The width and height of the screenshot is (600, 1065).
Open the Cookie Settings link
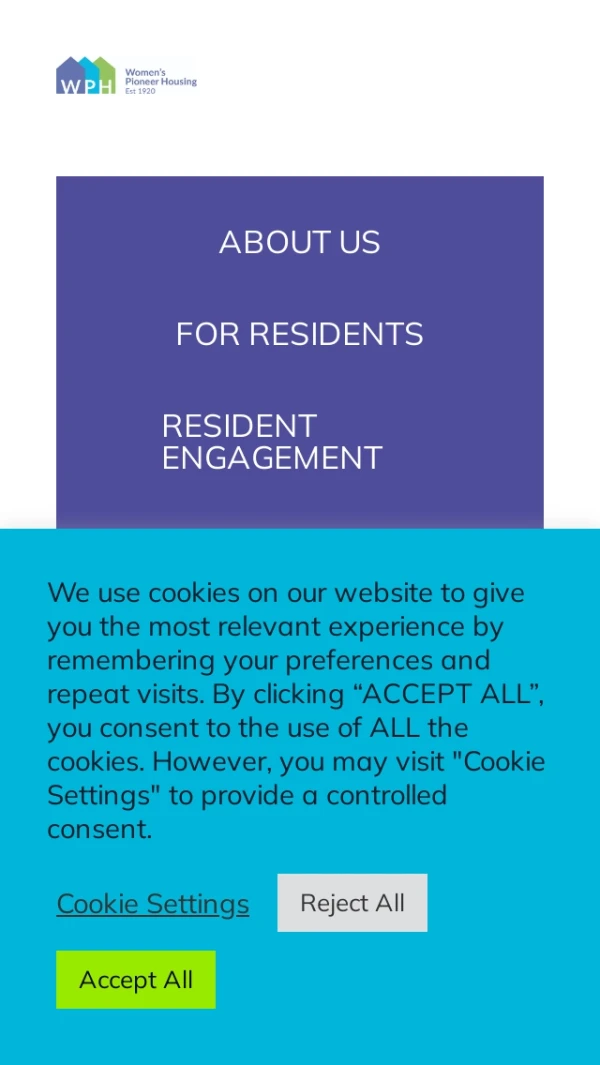click(x=153, y=903)
